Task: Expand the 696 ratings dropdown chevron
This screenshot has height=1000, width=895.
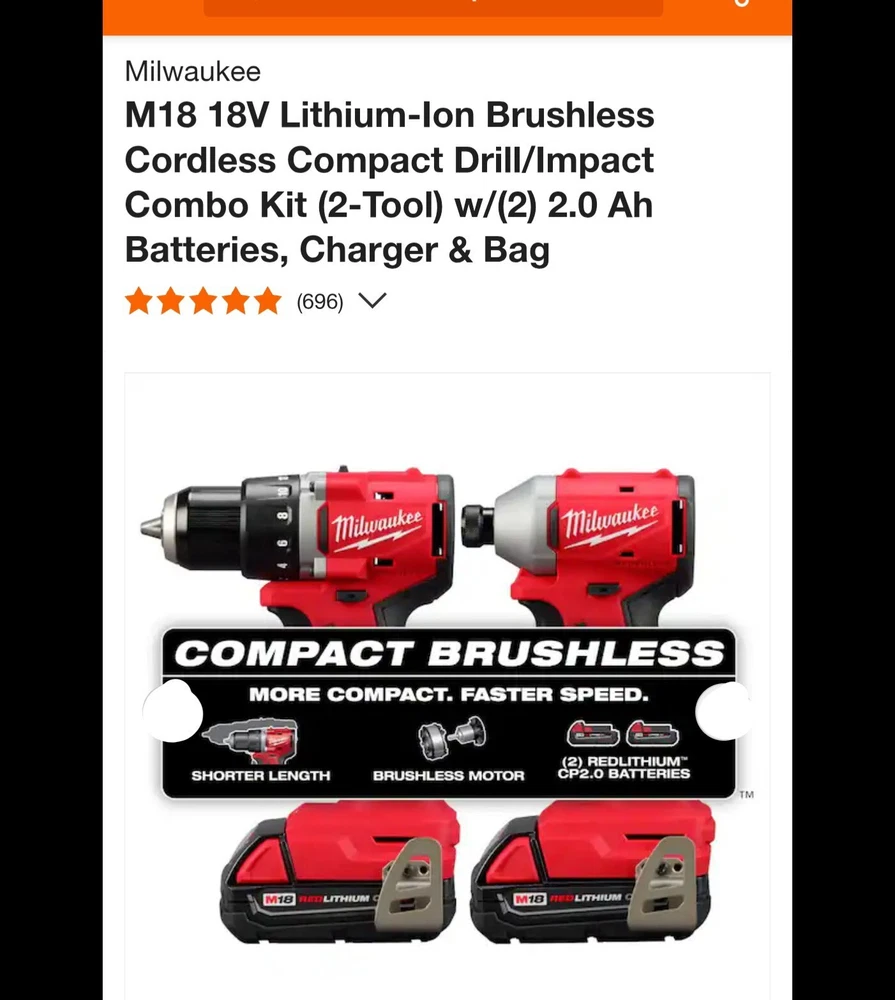Action: (372, 301)
